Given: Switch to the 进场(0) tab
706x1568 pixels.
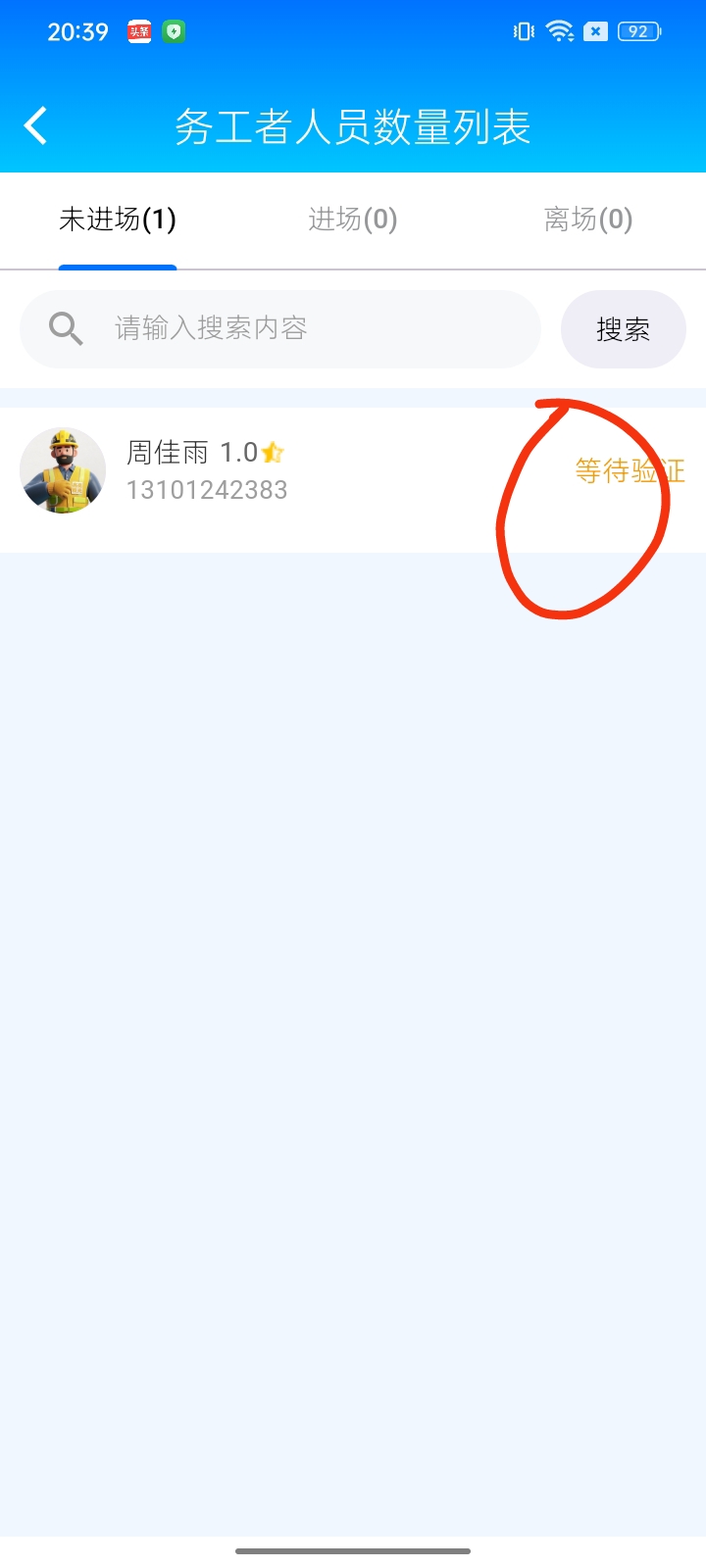Looking at the screenshot, I should point(353,220).
